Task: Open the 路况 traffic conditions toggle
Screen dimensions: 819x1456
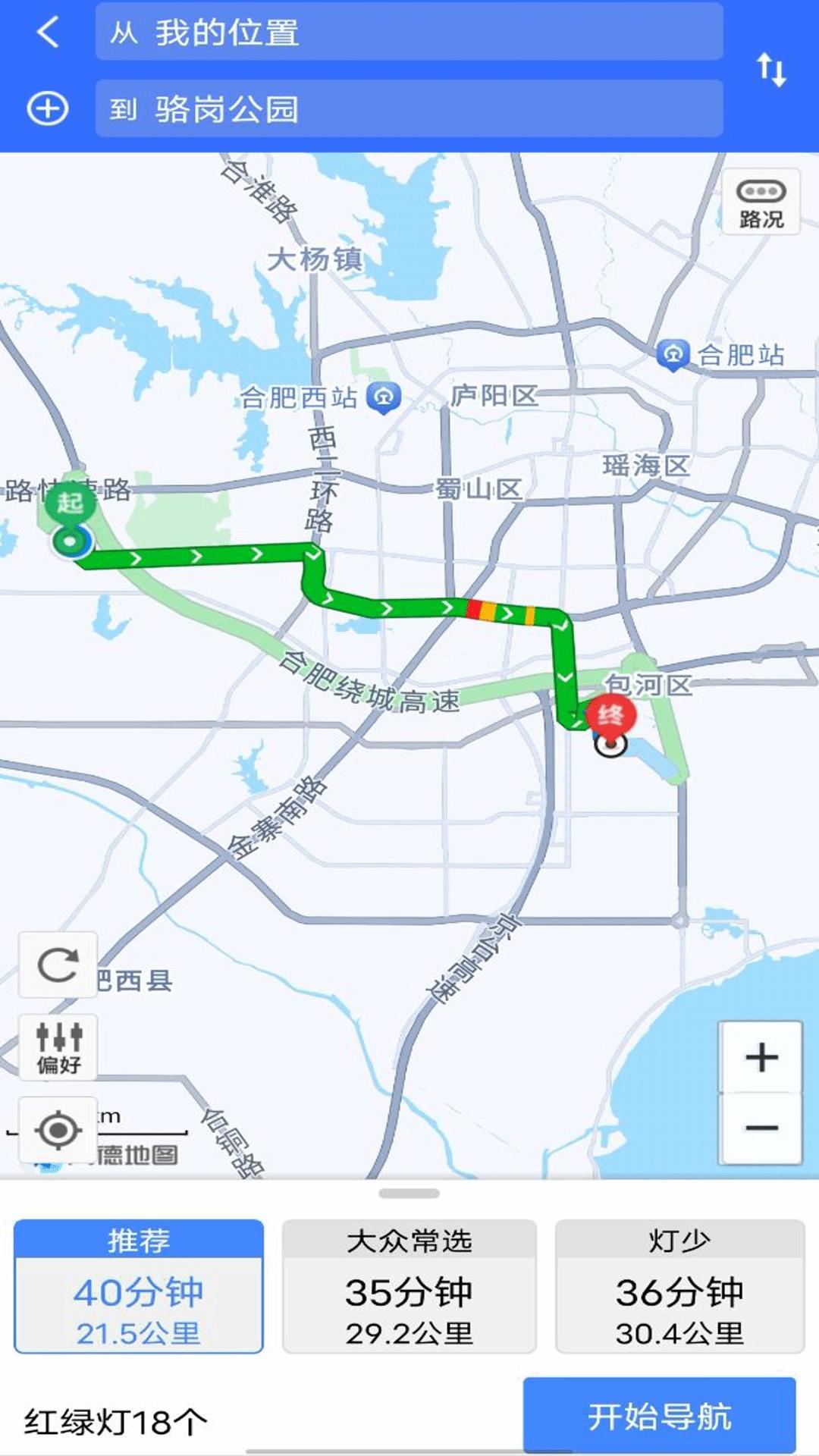Action: [x=761, y=201]
